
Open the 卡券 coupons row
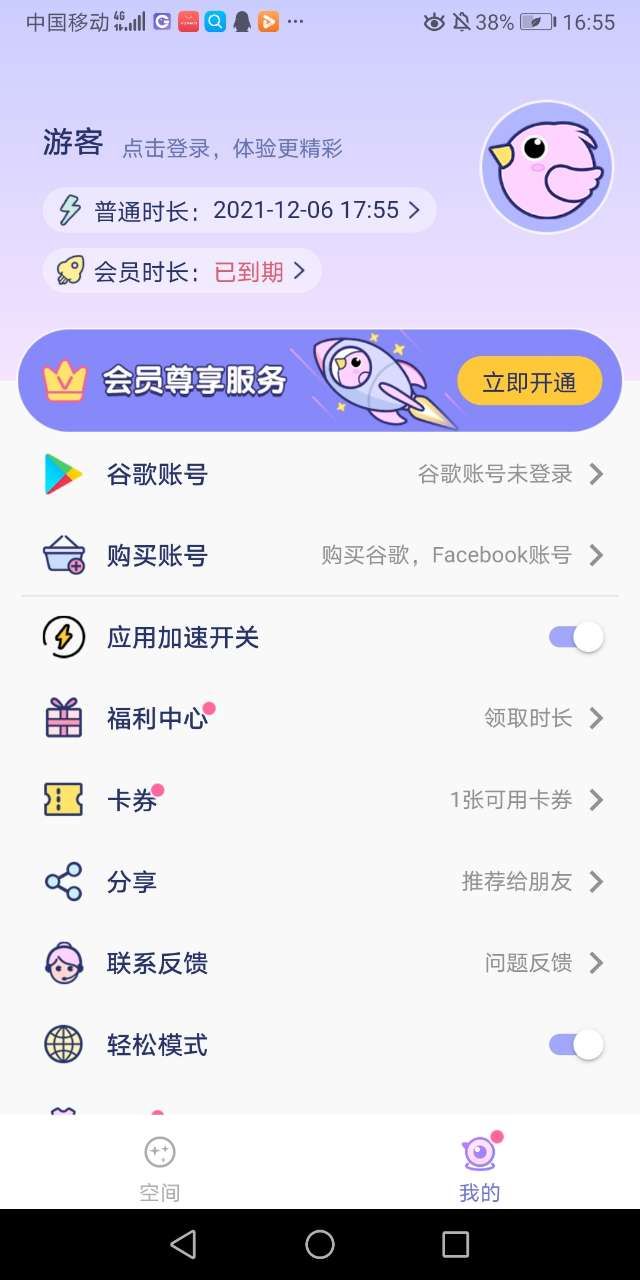click(x=320, y=800)
